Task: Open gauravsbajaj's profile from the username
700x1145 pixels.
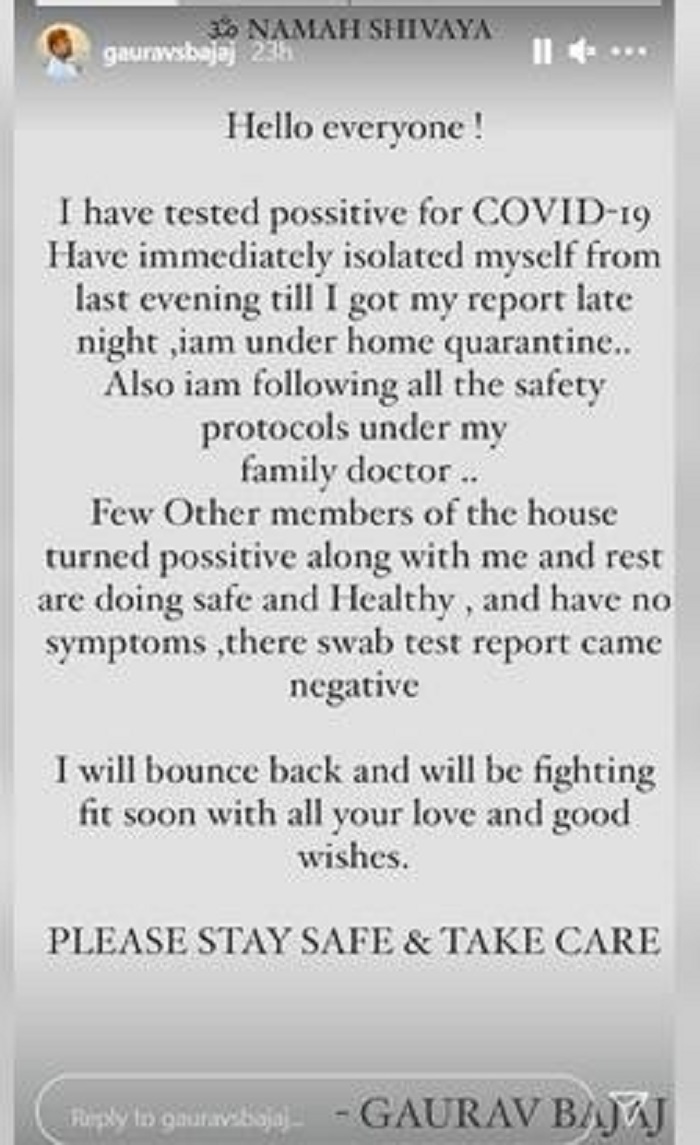Action: [168, 55]
